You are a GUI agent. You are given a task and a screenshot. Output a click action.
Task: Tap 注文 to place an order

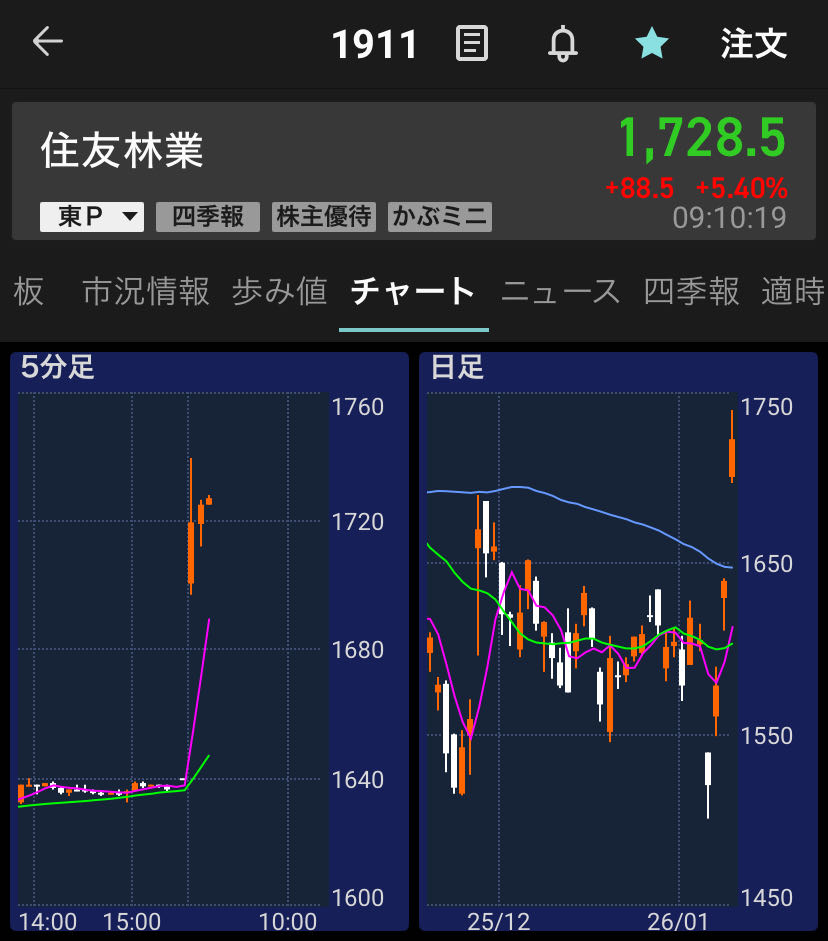(x=754, y=43)
